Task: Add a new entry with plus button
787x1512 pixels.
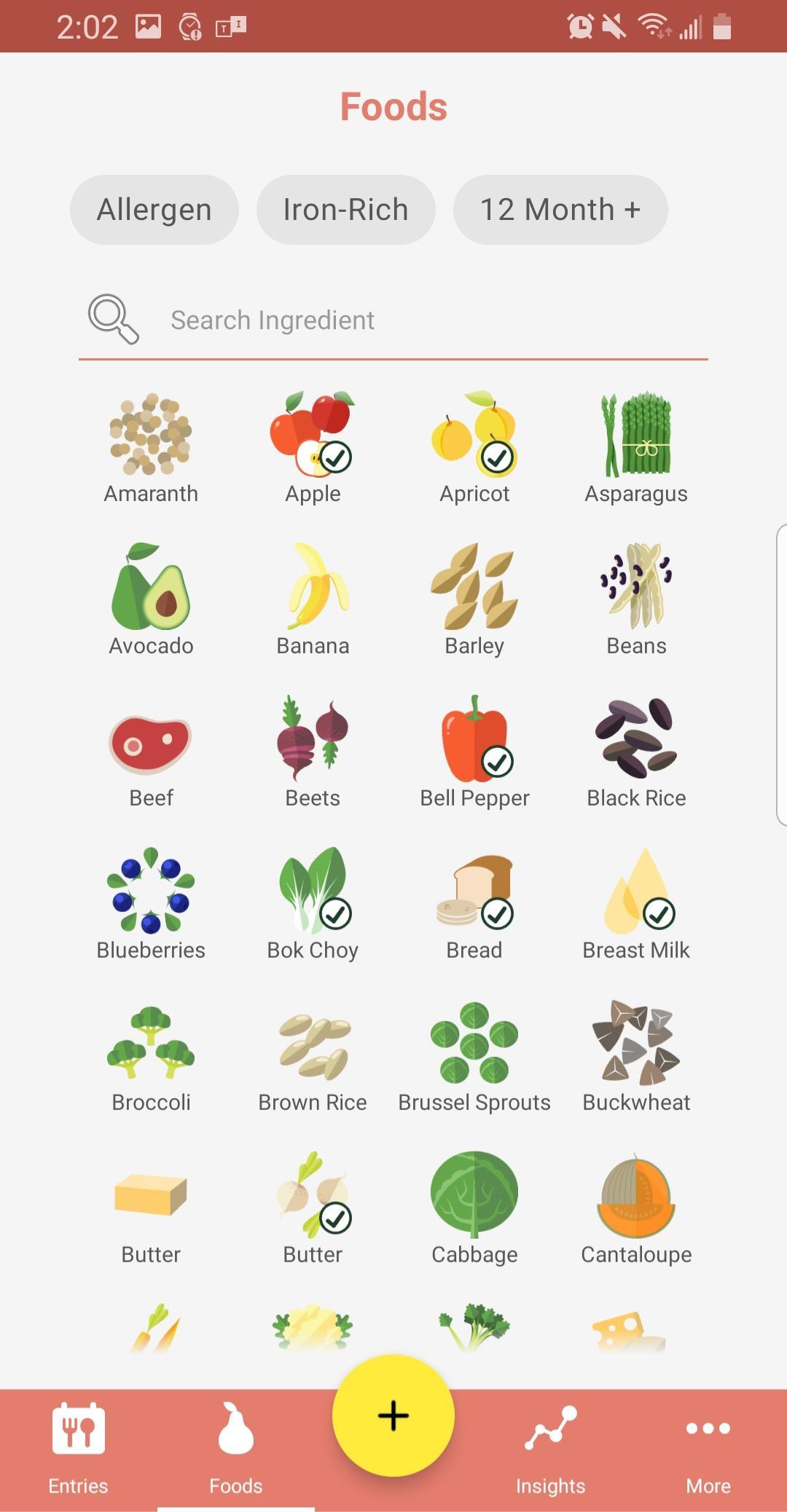Action: (x=393, y=1416)
